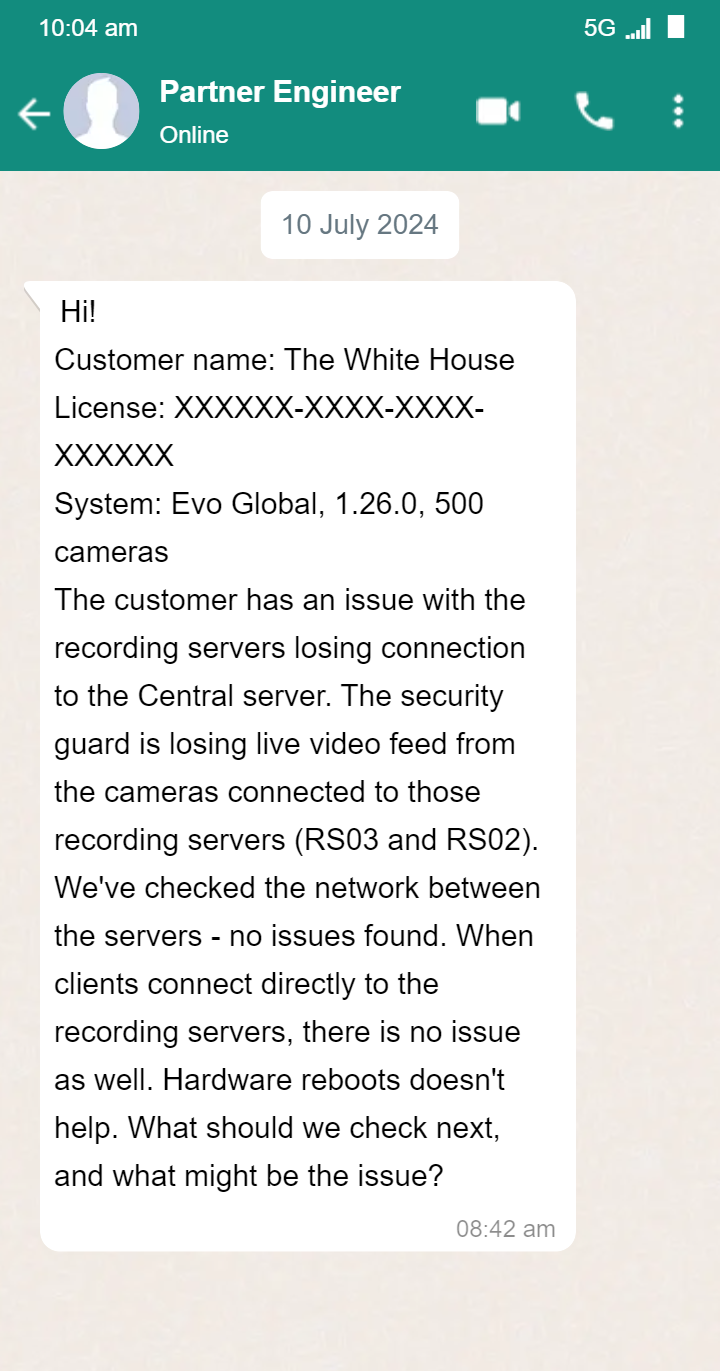The image size is (720, 1372).
Task: Open Partner Engineer contact info from the header name
Action: coord(280,93)
